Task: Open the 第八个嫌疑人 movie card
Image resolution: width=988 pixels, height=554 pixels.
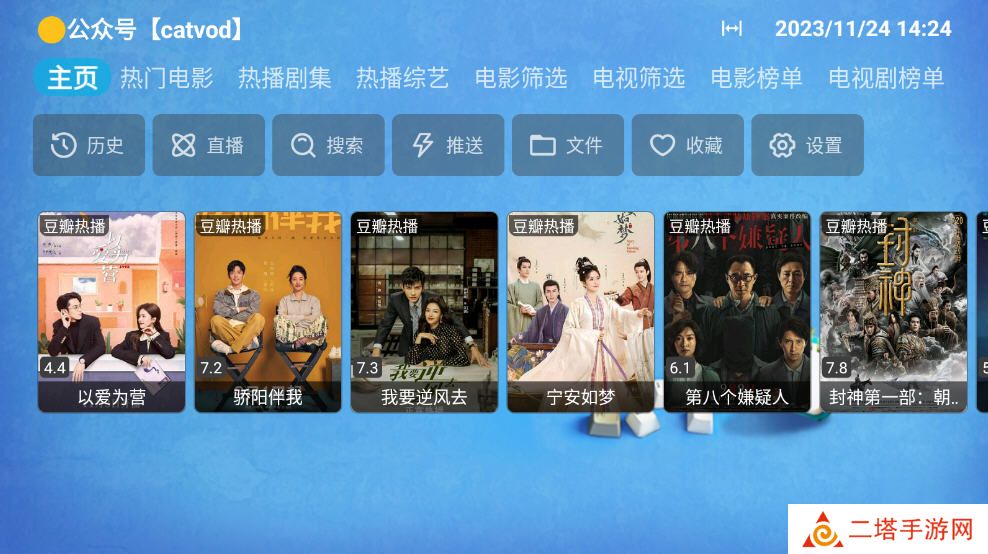Action: pos(737,311)
